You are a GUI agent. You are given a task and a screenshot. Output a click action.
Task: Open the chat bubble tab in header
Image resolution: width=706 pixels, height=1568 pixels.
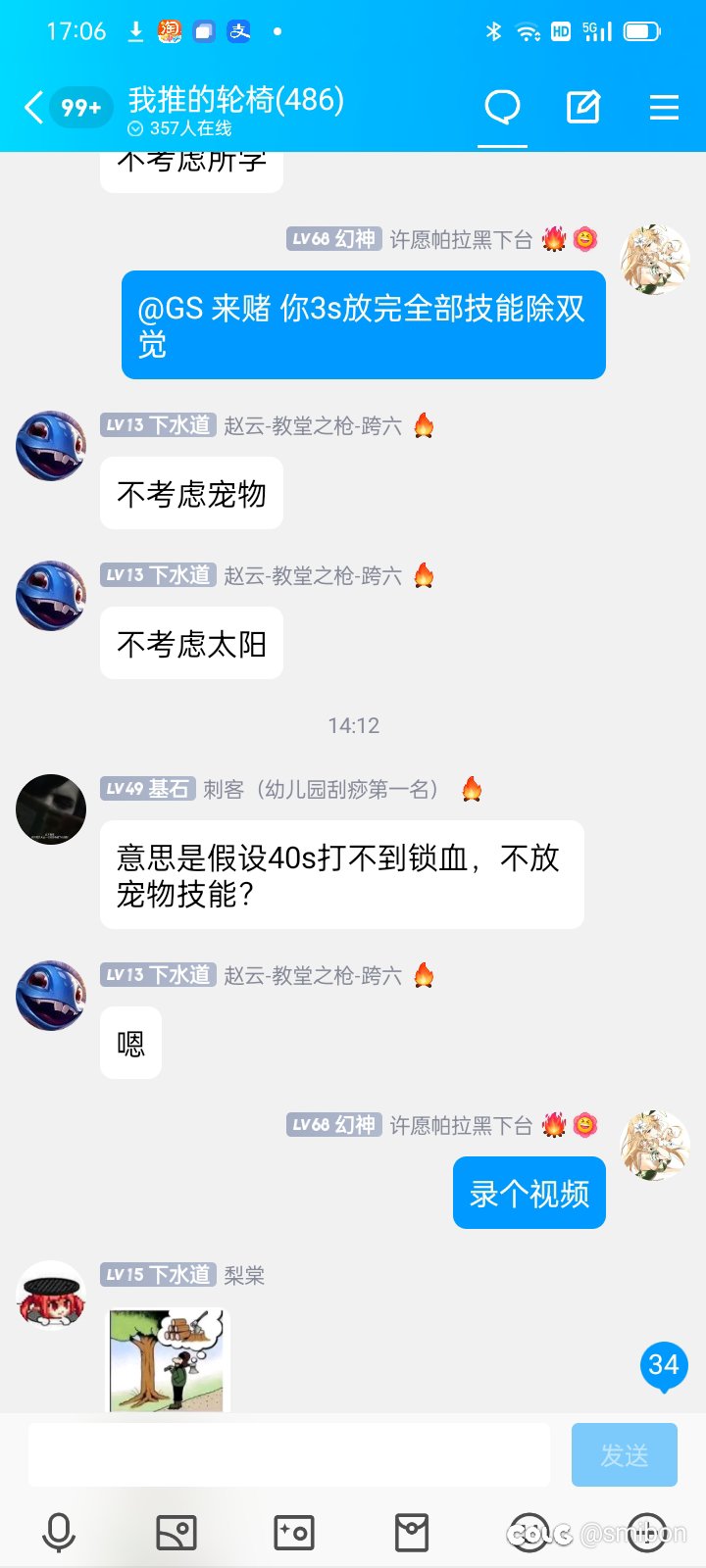tap(502, 107)
